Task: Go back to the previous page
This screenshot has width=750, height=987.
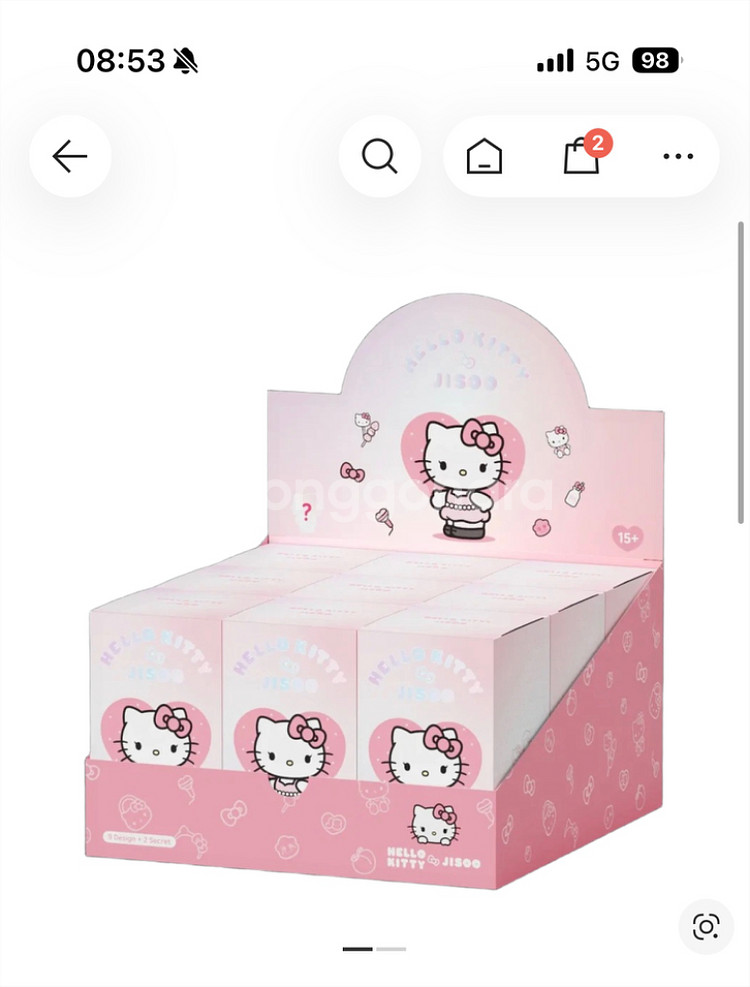Action: [70, 156]
